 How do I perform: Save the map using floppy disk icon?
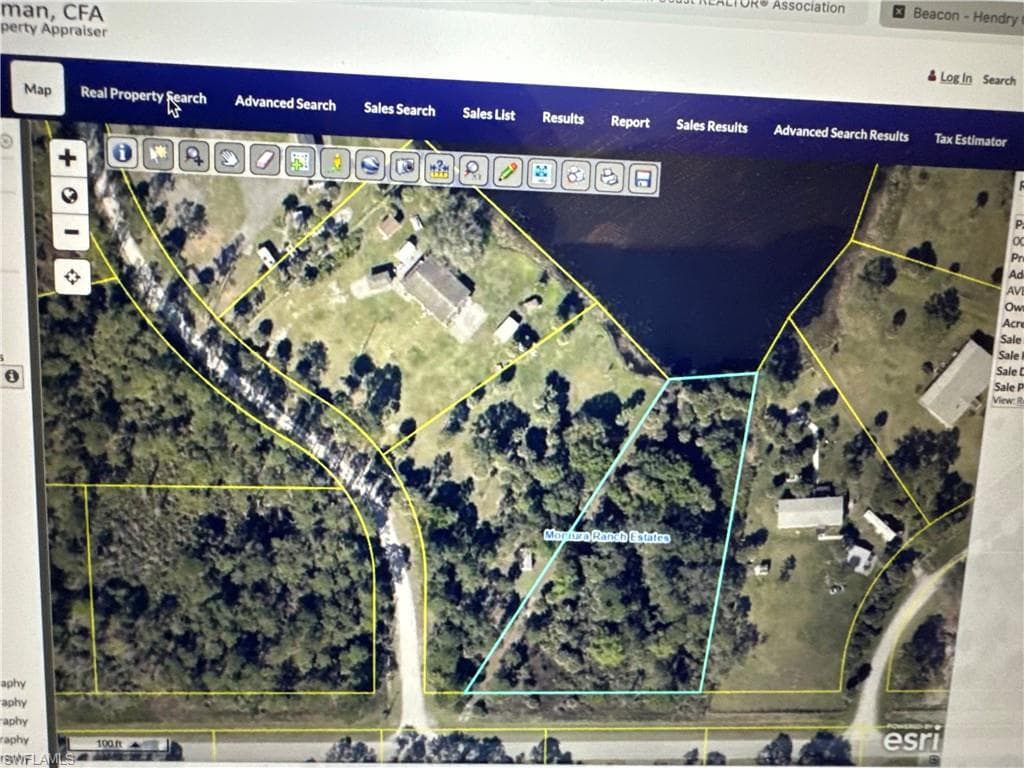[x=643, y=179]
